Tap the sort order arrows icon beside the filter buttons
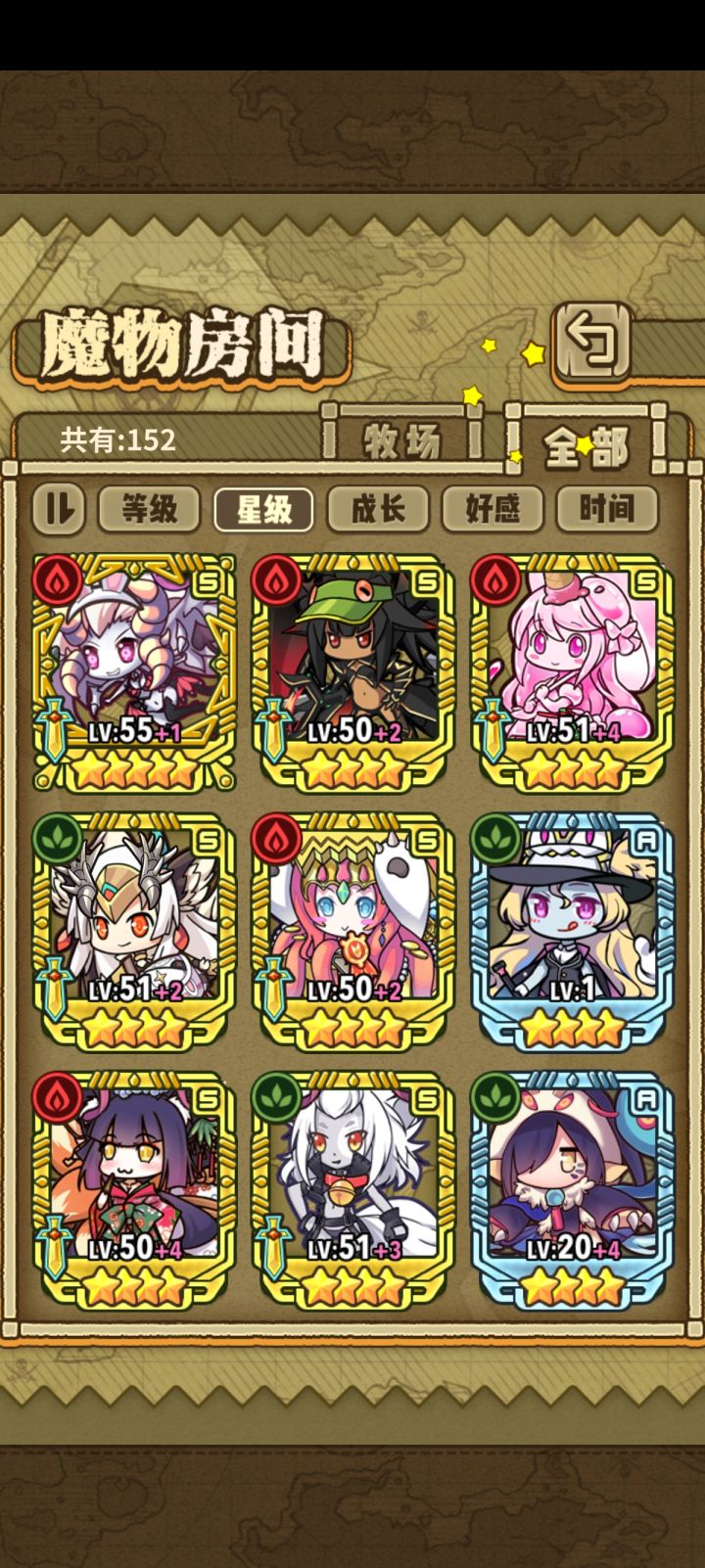This screenshot has height=1568, width=705. [x=58, y=508]
